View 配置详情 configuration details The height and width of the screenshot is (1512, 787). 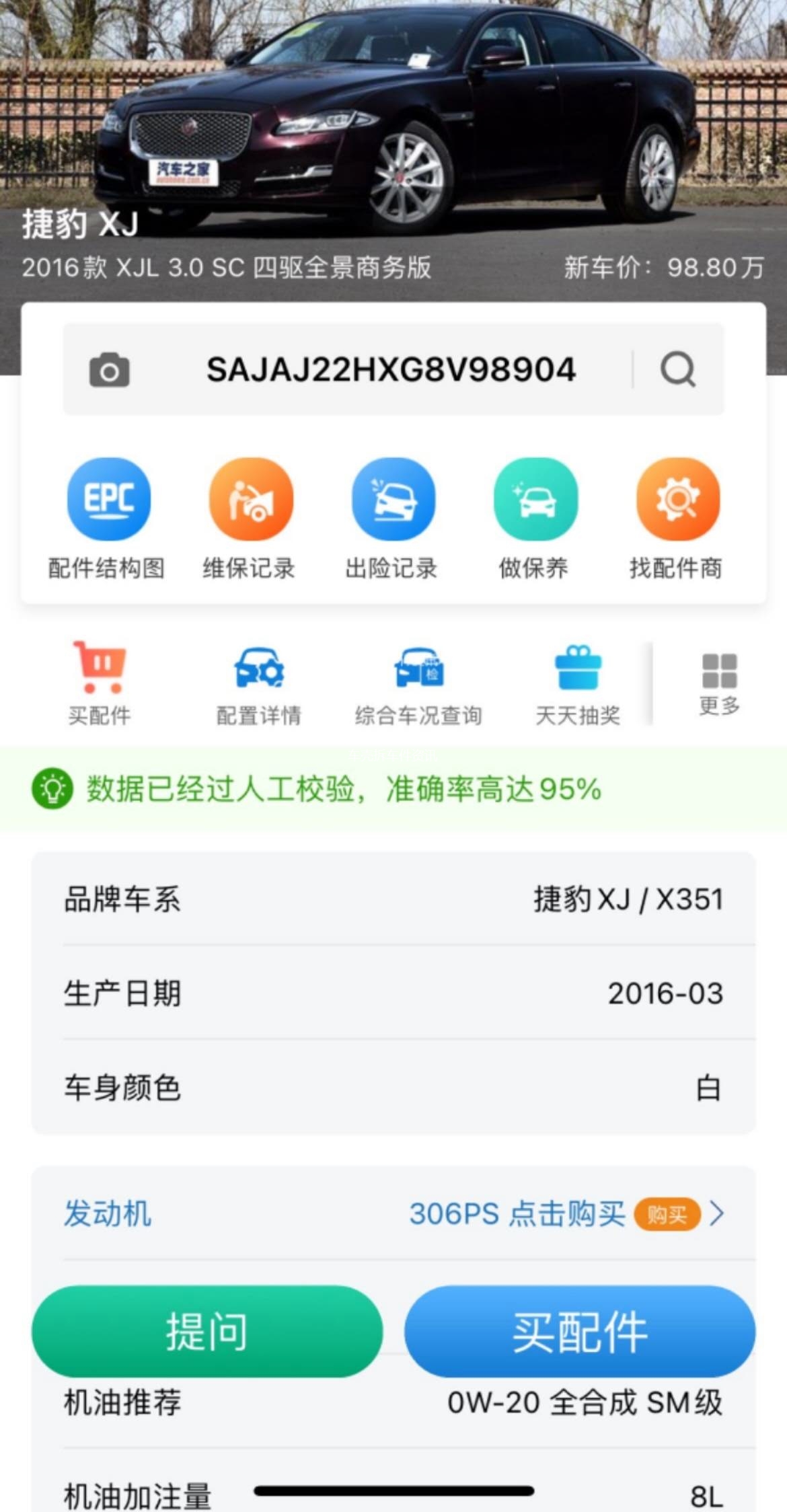(259, 683)
